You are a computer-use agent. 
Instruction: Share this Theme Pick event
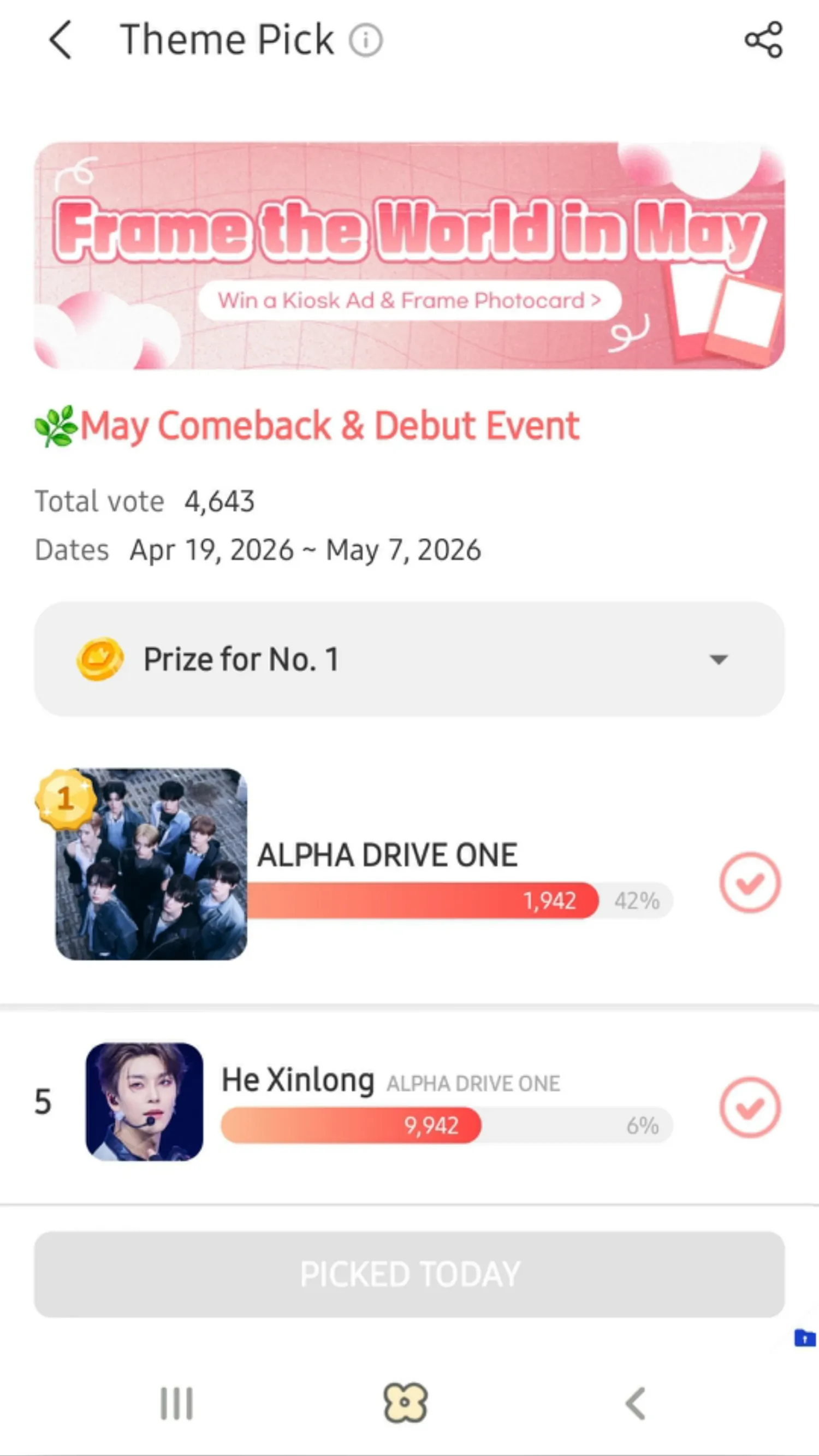763,40
